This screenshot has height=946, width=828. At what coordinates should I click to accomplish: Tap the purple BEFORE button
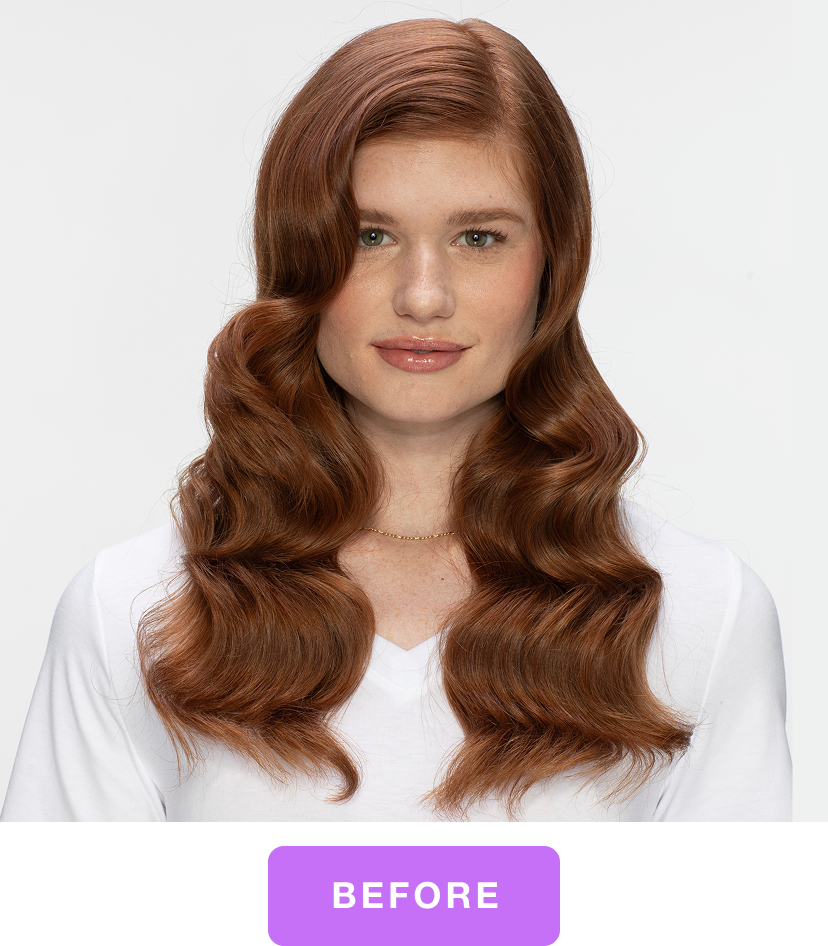[414, 895]
